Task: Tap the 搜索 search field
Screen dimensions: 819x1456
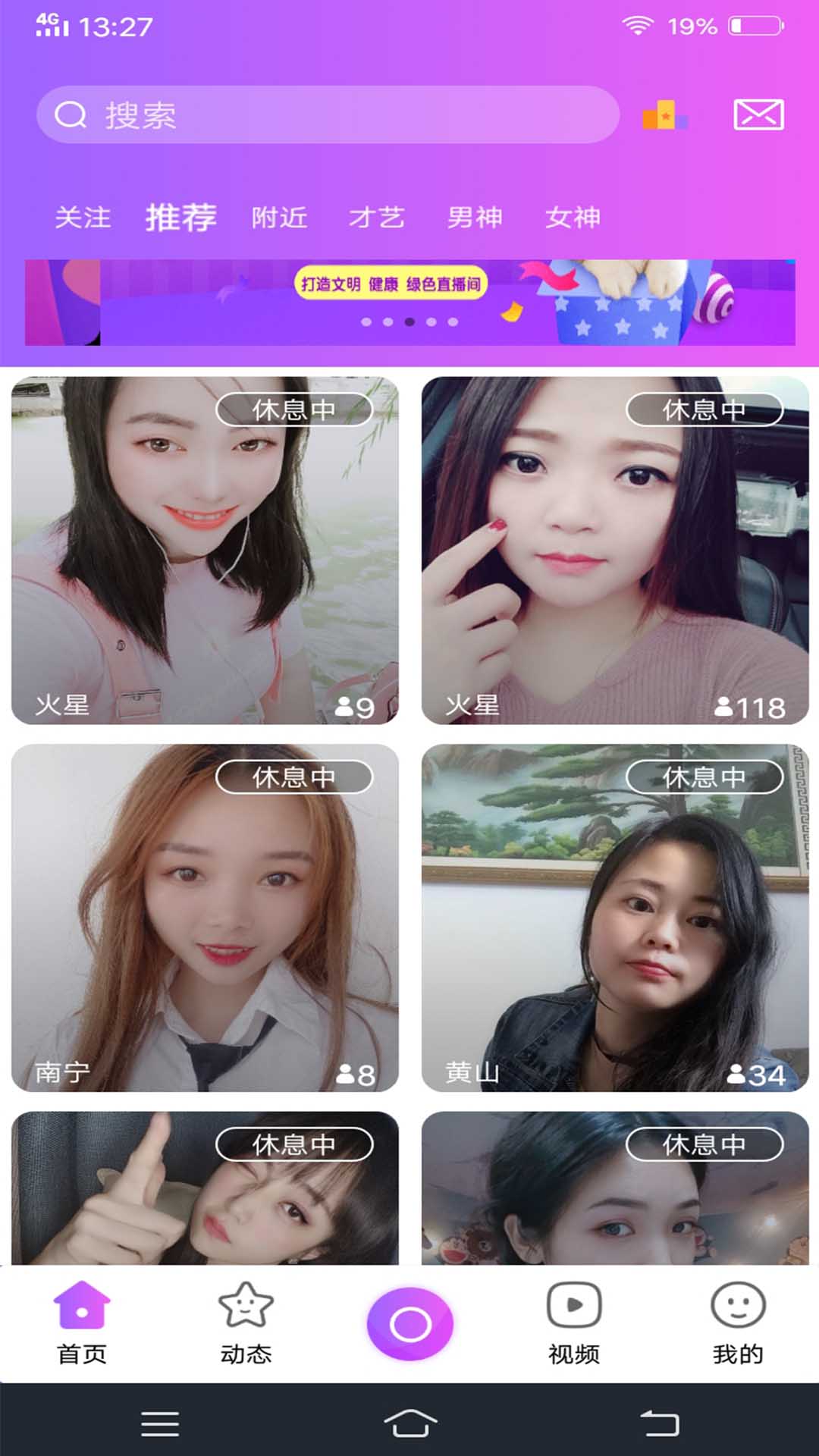Action: coord(328,115)
